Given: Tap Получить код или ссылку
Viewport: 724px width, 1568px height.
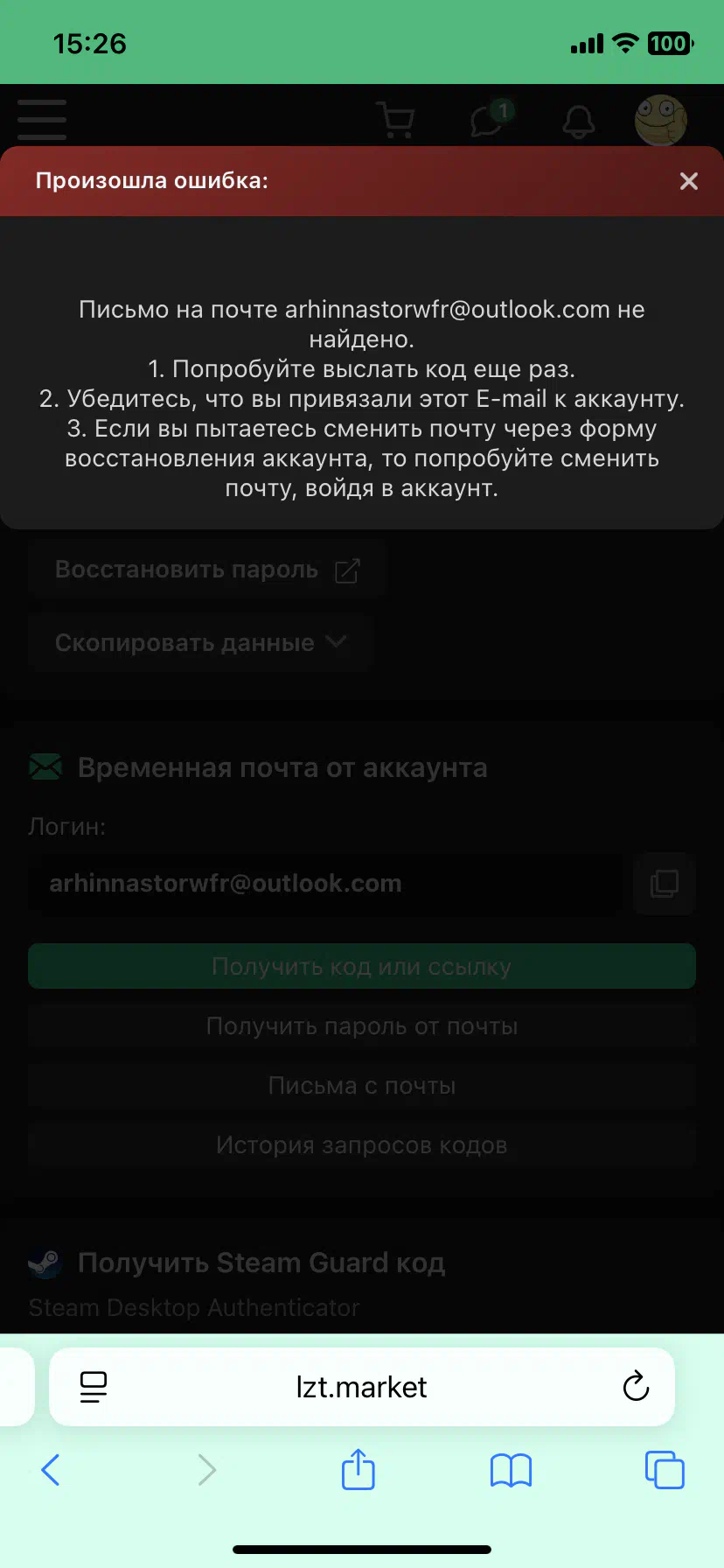Looking at the screenshot, I should point(361,967).
